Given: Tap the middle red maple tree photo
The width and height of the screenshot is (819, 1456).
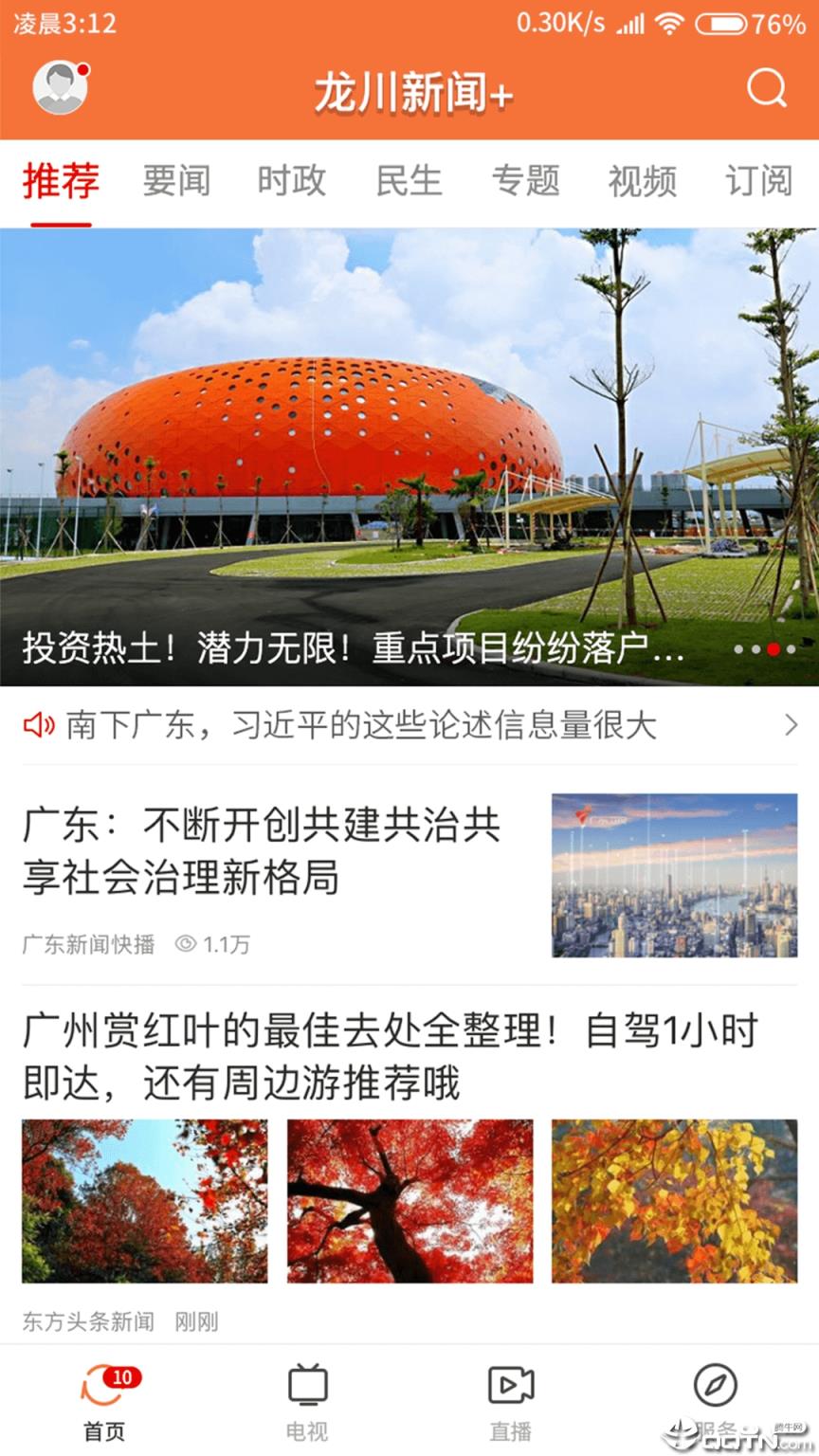Looking at the screenshot, I should [x=409, y=1200].
